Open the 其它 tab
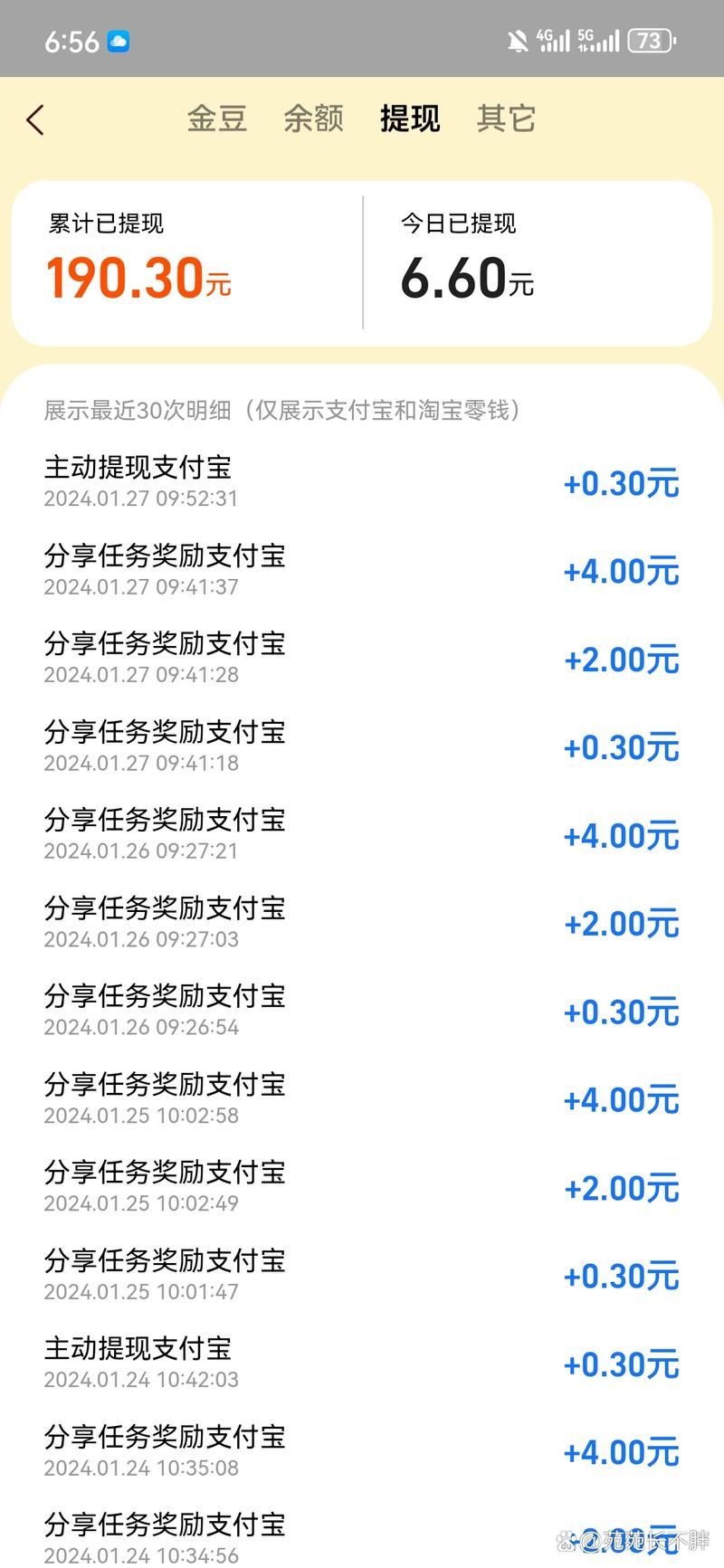Viewport: 724px width, 1568px height. pos(505,119)
